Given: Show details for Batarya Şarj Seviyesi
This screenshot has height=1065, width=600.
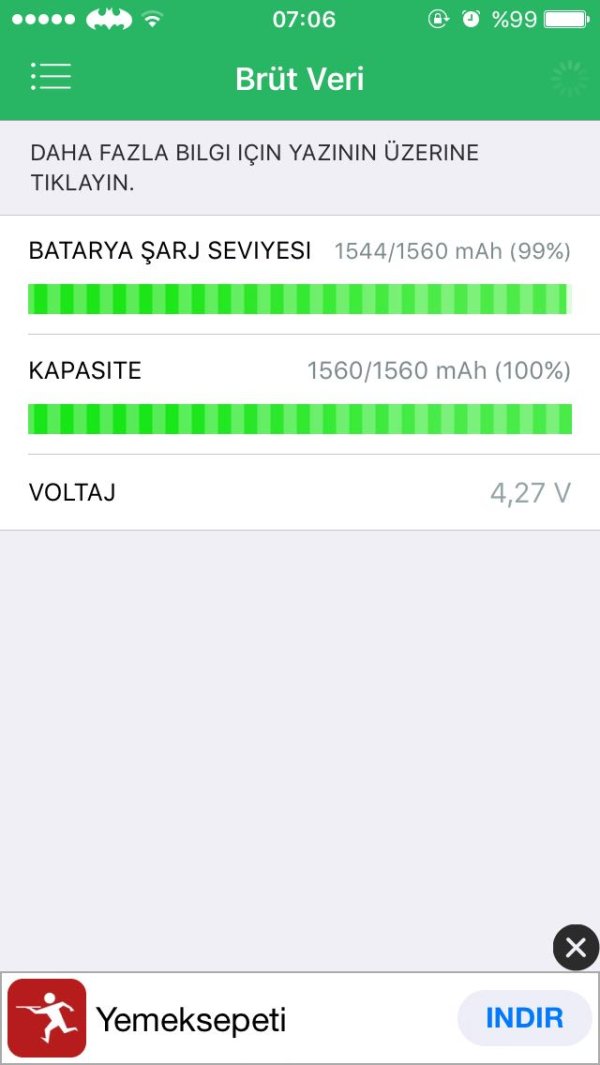Looking at the screenshot, I should (x=170, y=251).
